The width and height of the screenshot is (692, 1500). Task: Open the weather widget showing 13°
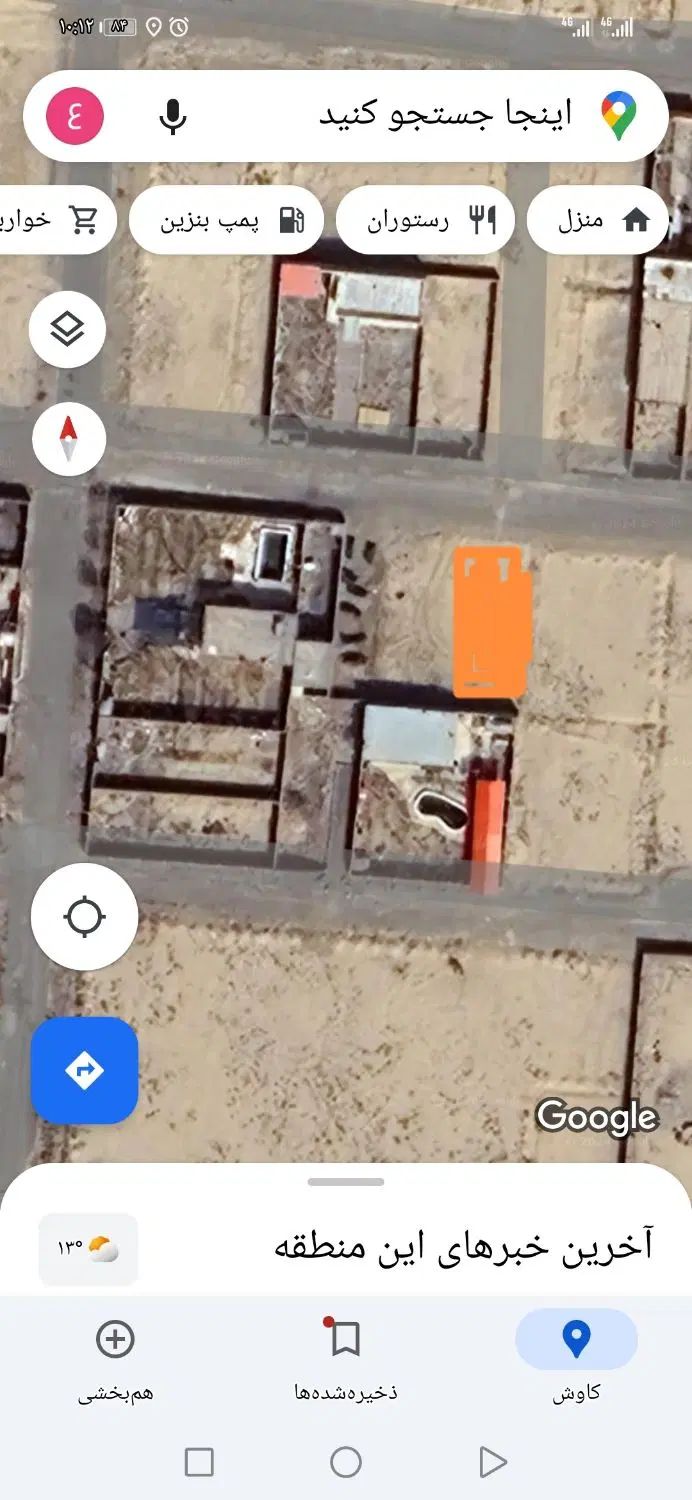pos(88,1248)
